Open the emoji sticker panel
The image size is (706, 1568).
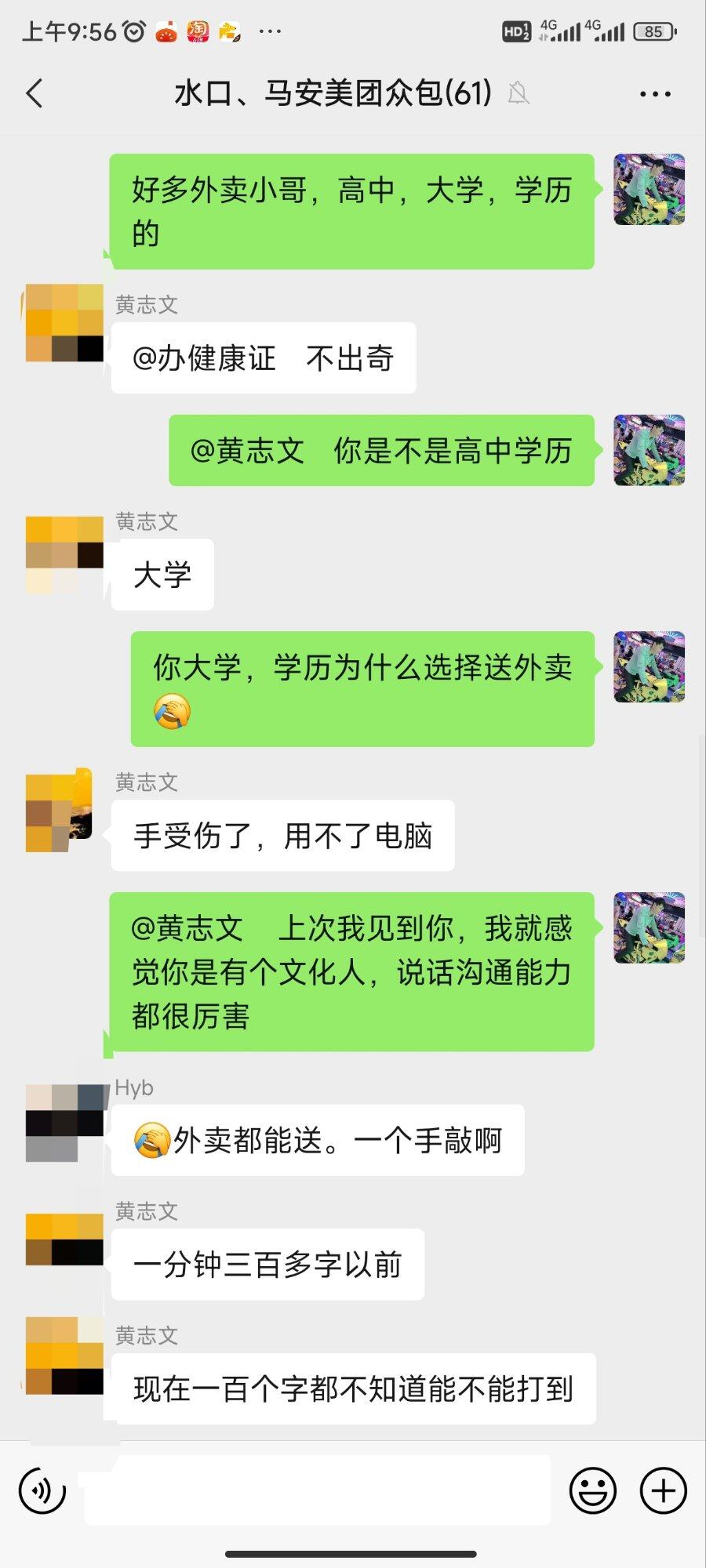point(592,1490)
